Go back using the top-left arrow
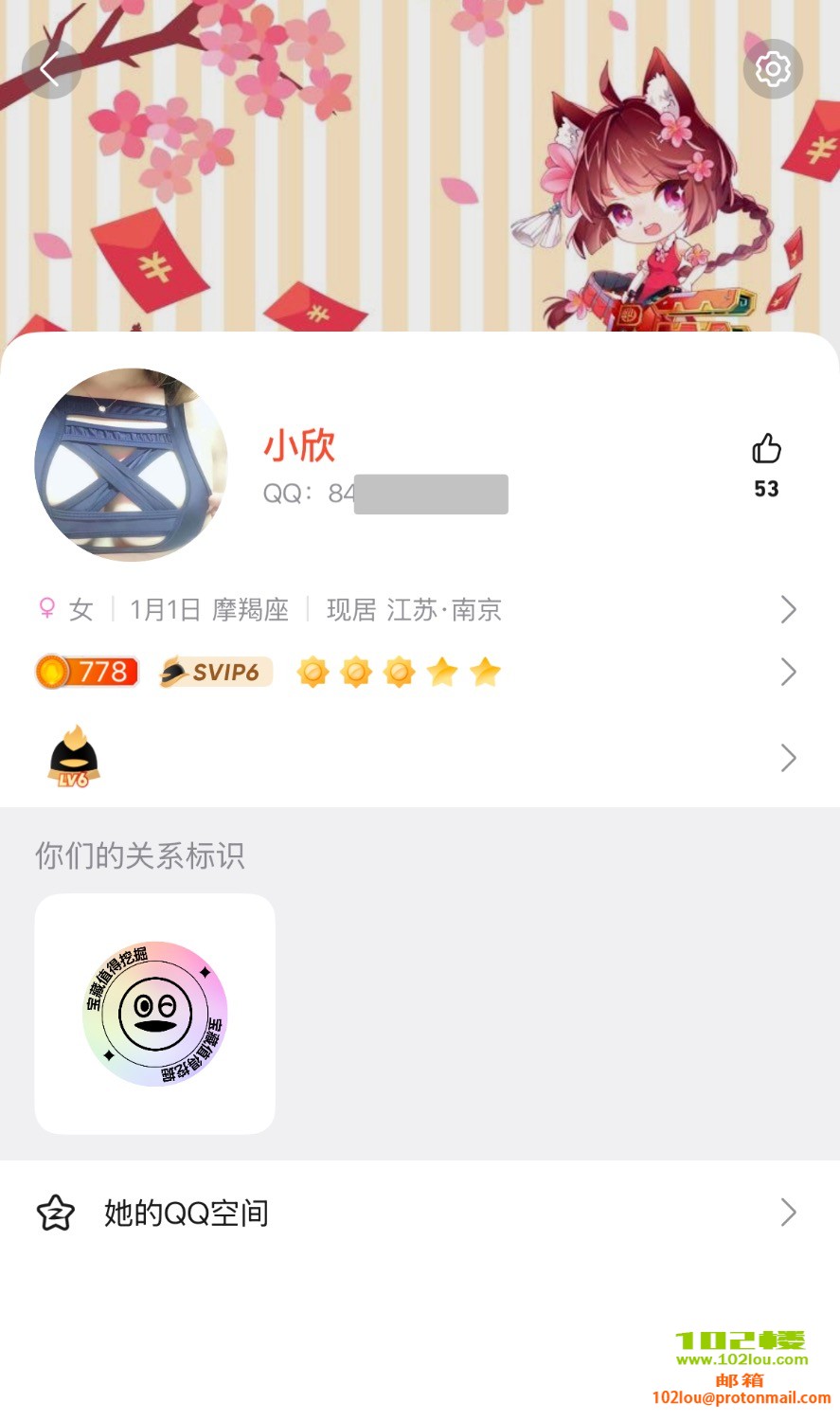The height and width of the screenshot is (1421, 840). pos(50,69)
